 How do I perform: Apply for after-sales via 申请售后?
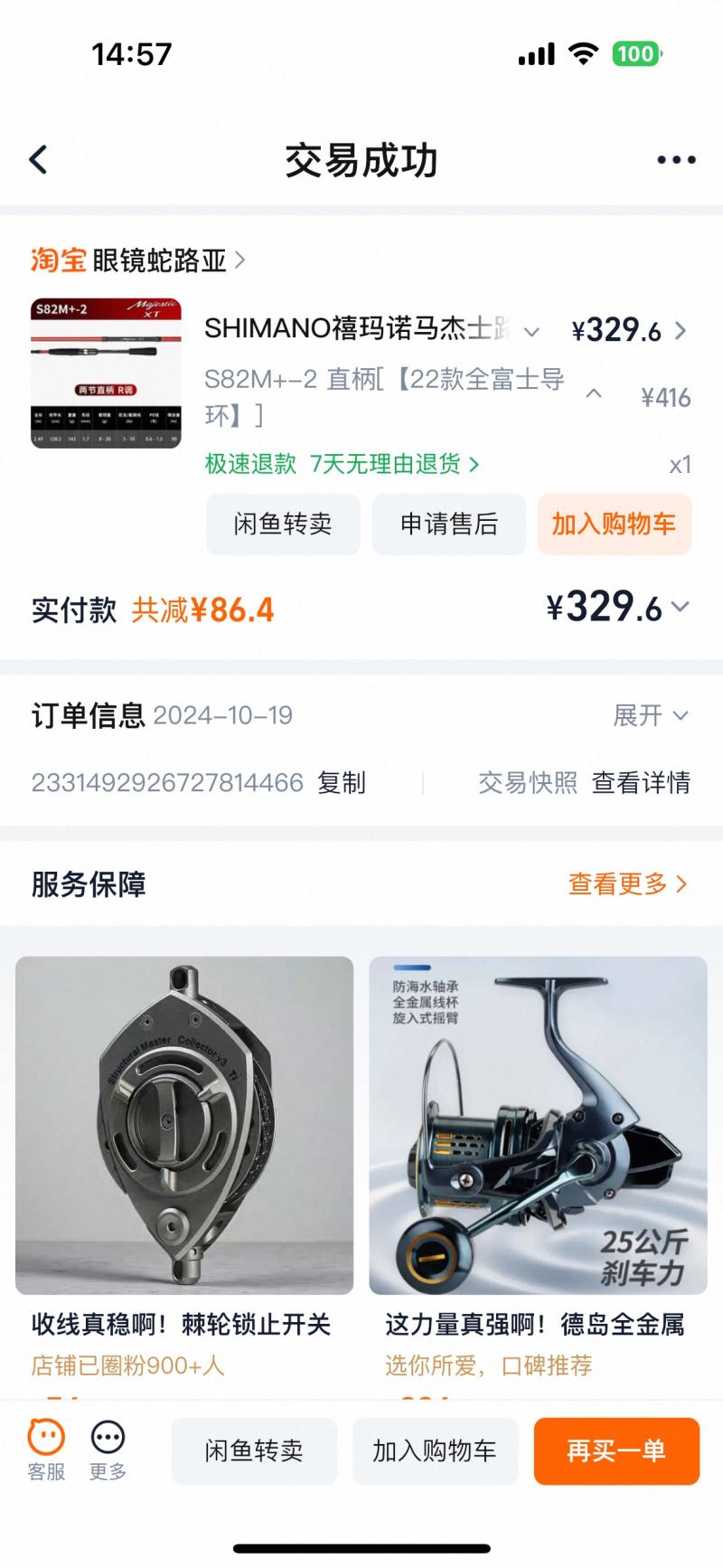coord(449,524)
